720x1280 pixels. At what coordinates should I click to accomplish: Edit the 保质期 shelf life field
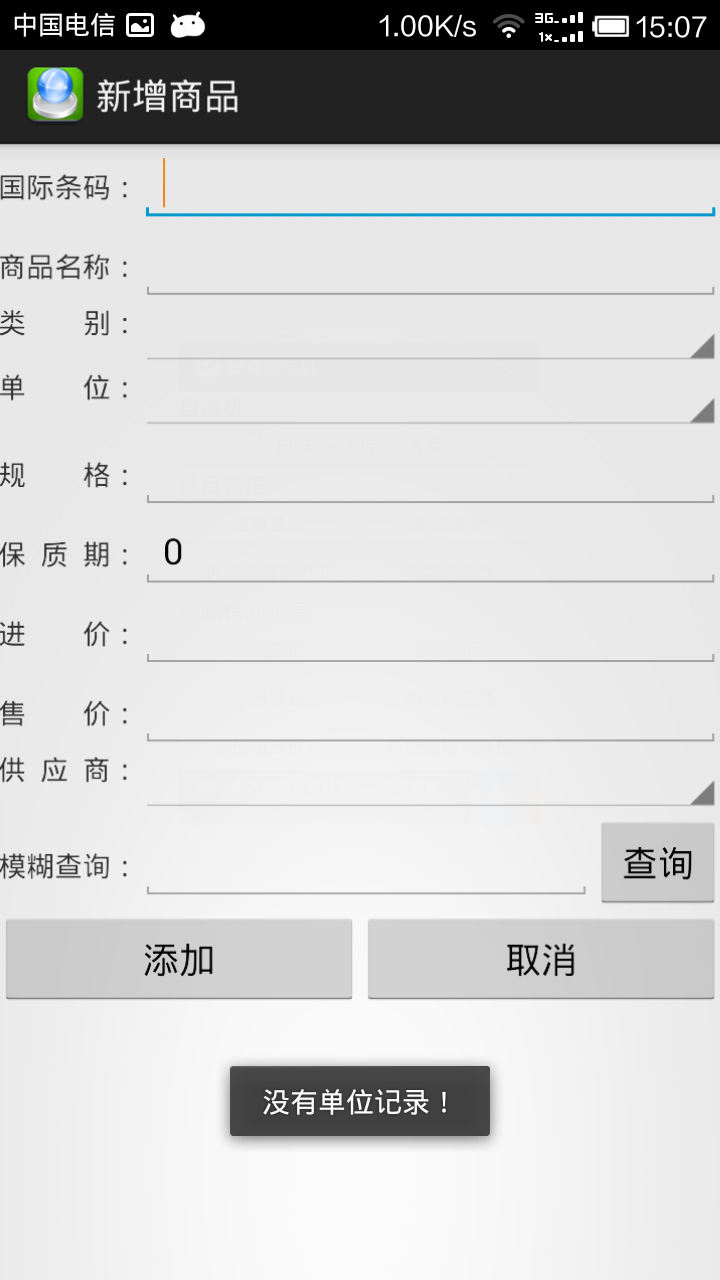click(430, 553)
